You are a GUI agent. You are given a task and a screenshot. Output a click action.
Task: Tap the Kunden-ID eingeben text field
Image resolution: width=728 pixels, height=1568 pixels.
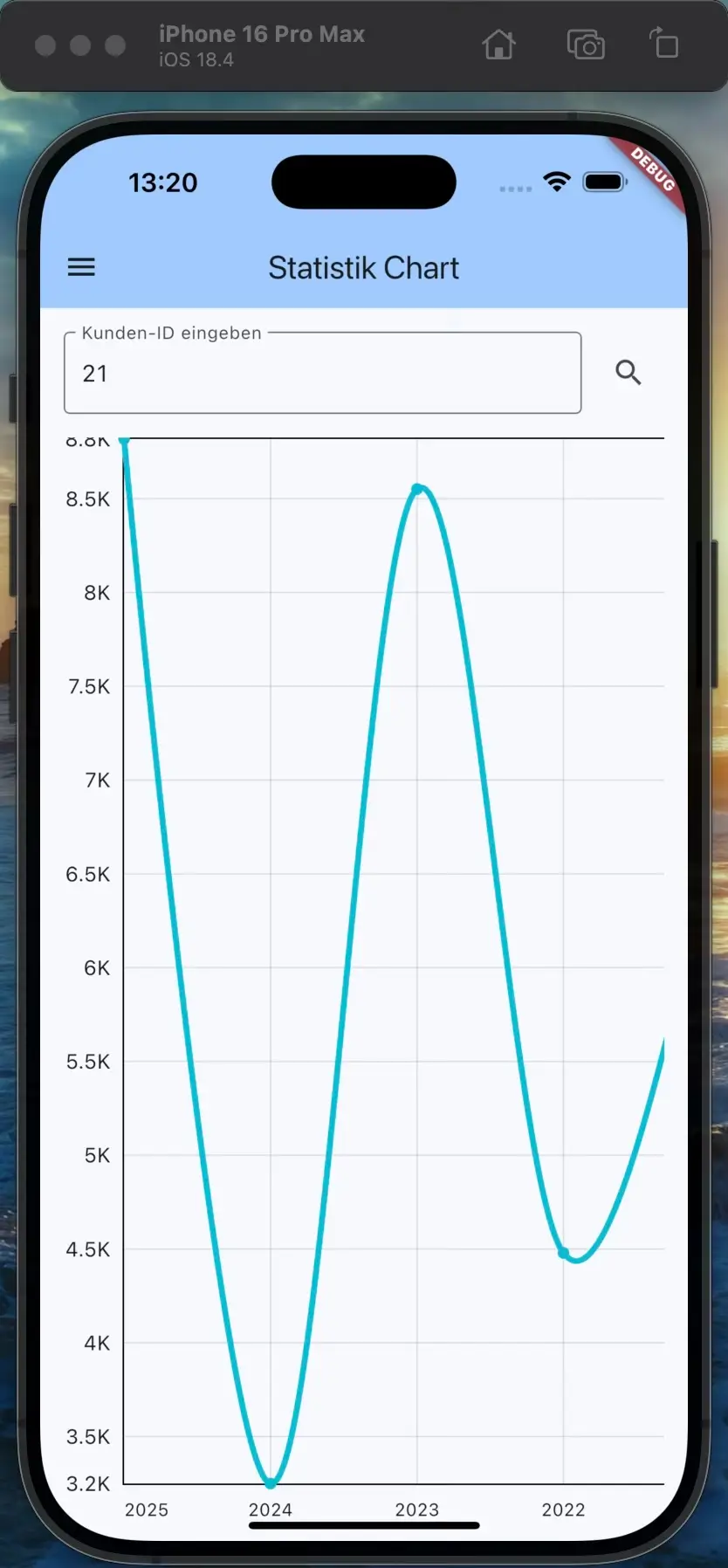[322, 374]
